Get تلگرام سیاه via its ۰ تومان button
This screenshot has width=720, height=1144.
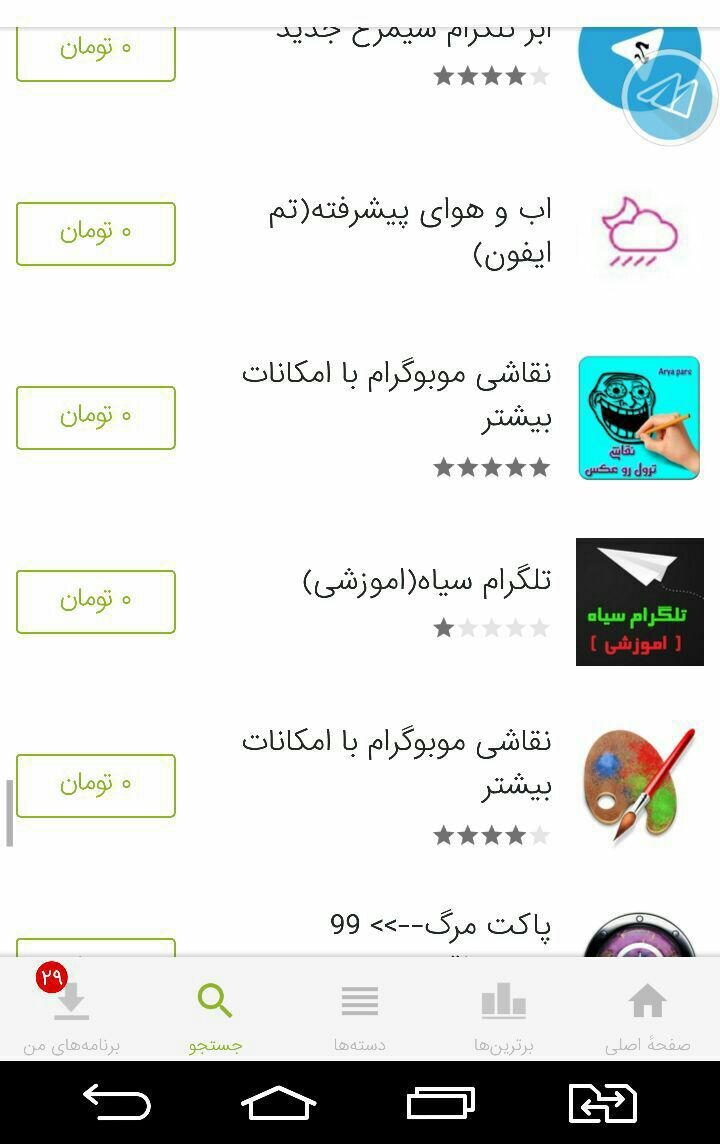[x=96, y=601]
